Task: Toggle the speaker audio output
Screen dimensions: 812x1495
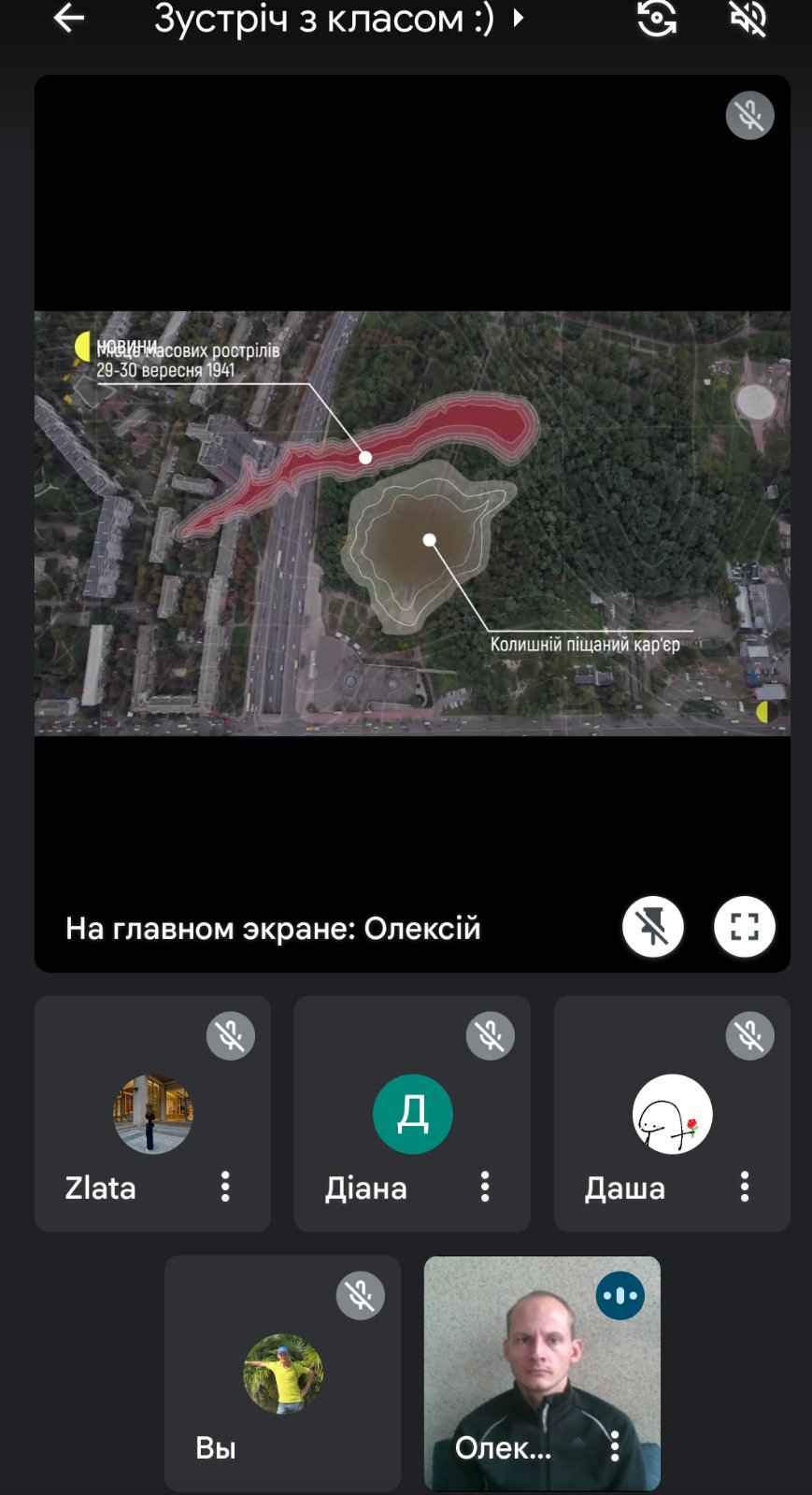Action: [748, 18]
